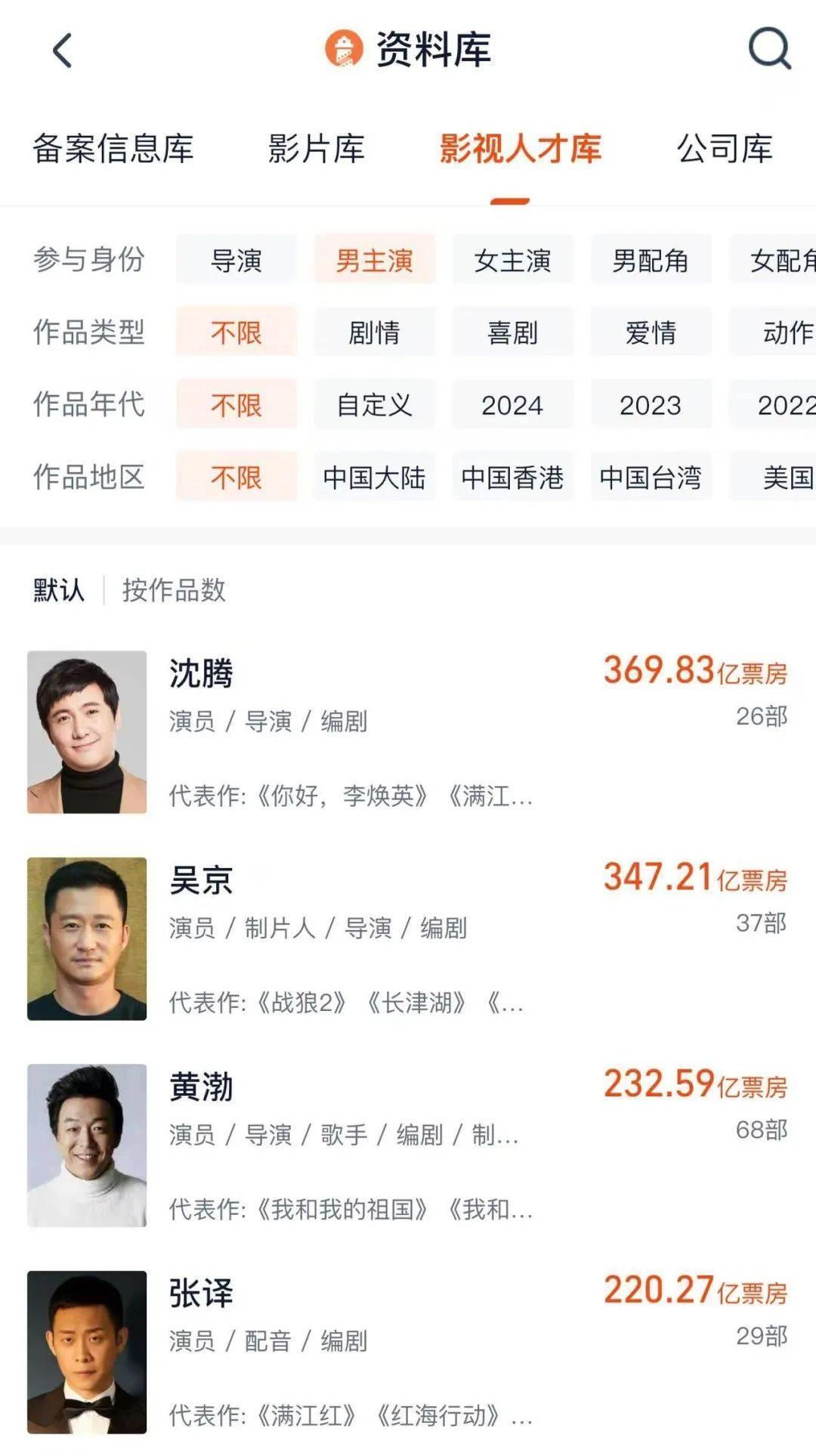Screen dimensions: 816x1456
Task: Switch to the 公司库 tab
Action: point(724,148)
